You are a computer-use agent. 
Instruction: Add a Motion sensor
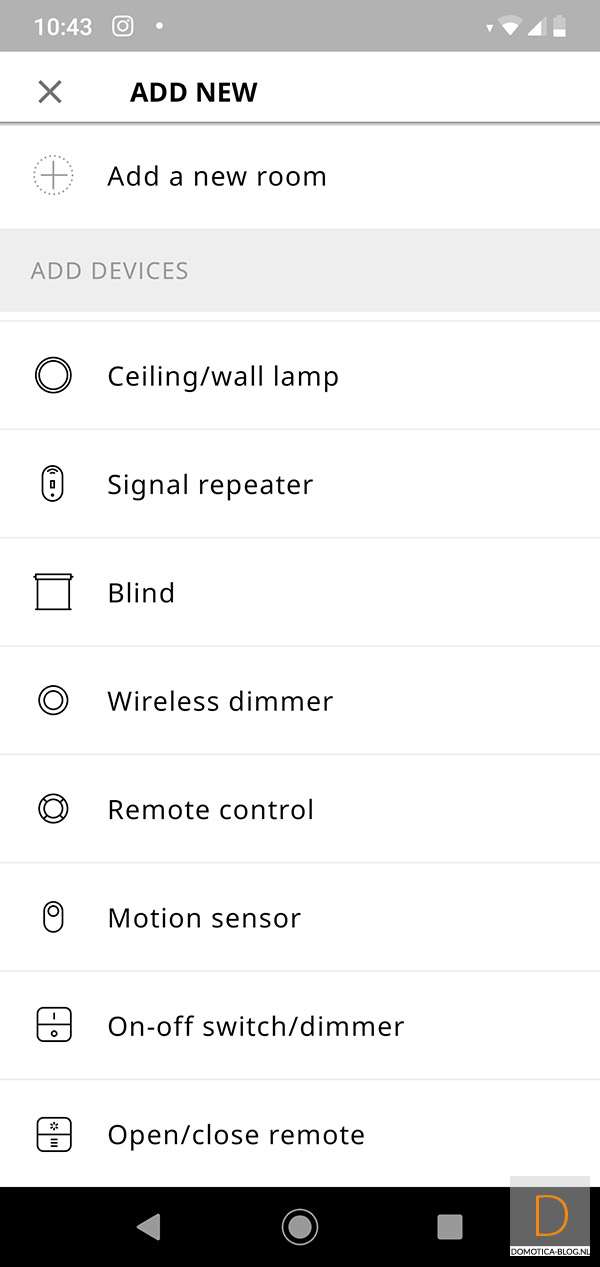[204, 918]
